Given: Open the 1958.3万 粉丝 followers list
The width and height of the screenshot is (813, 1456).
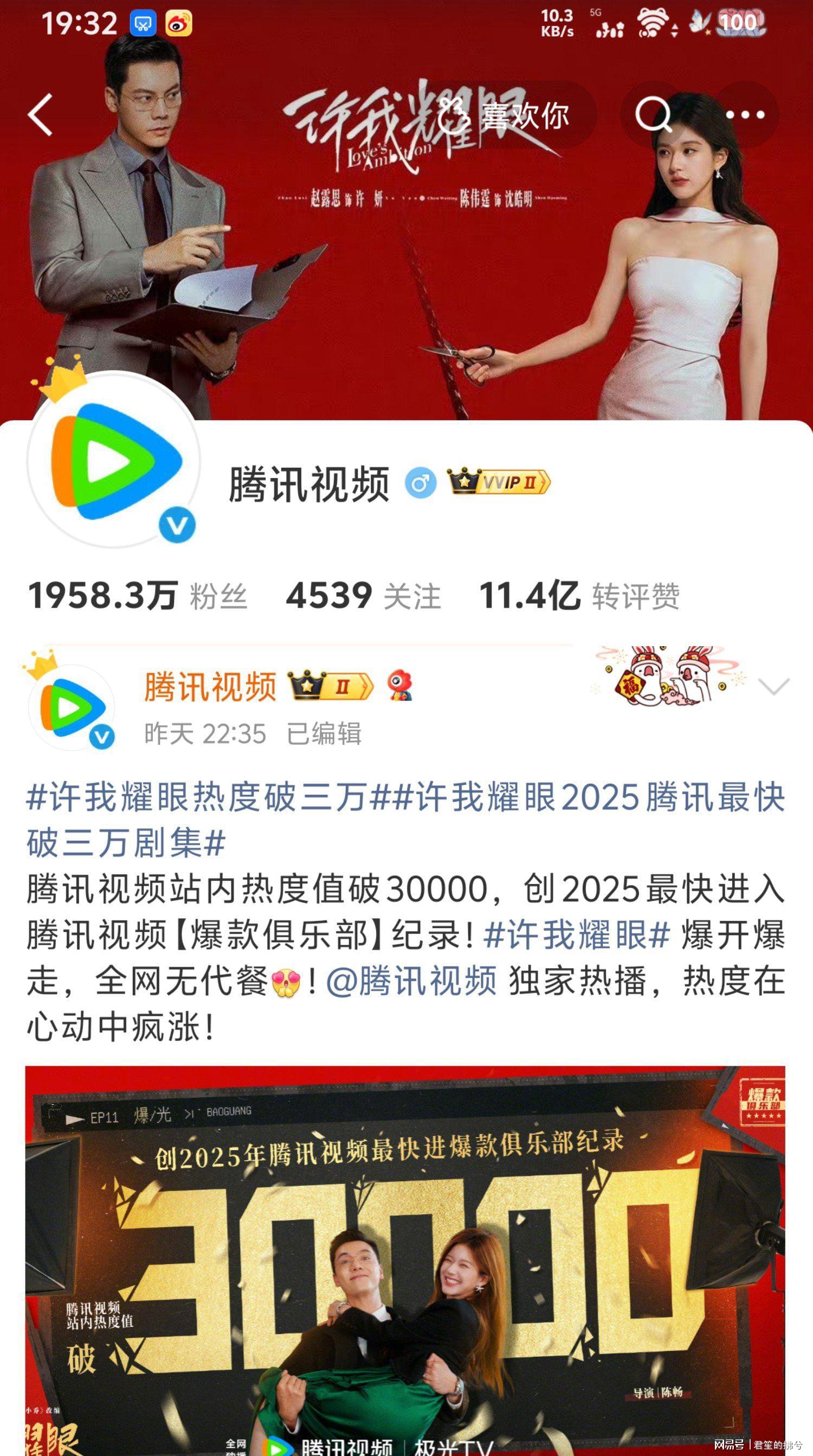Looking at the screenshot, I should 137,596.
